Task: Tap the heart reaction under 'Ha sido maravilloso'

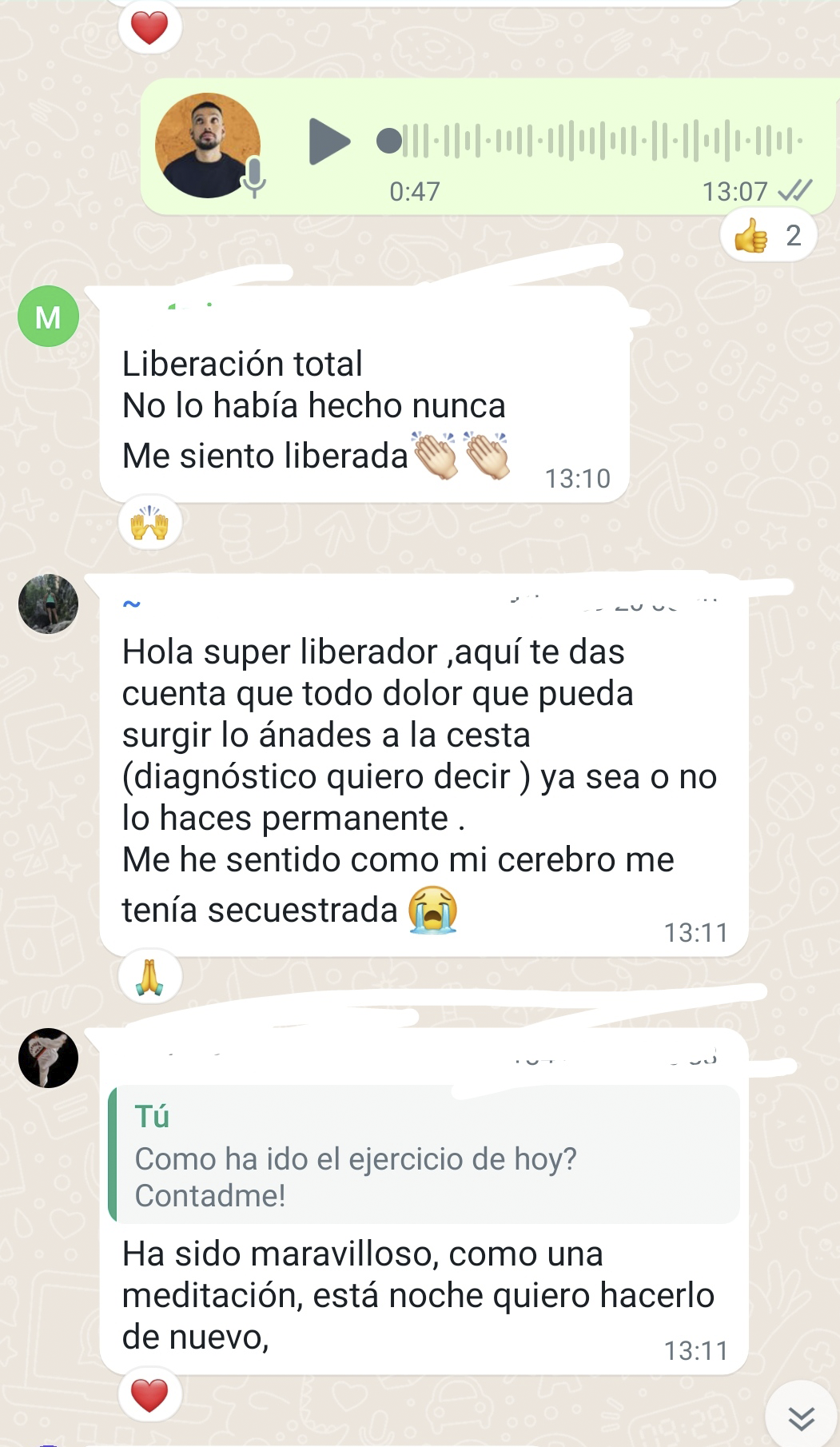Action: tap(149, 1396)
